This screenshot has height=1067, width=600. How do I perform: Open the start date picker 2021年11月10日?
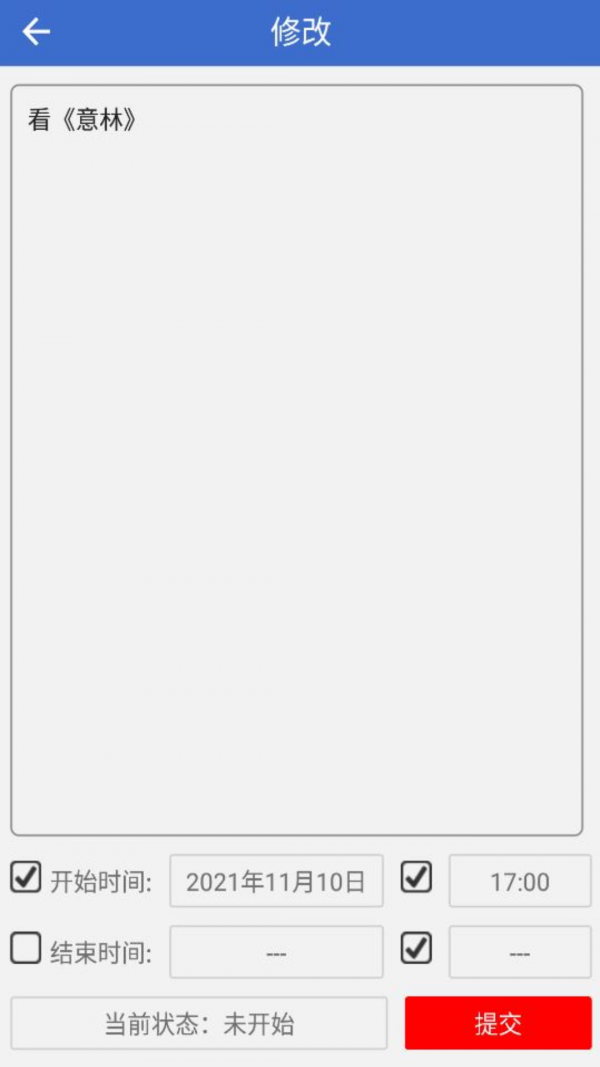point(276,881)
